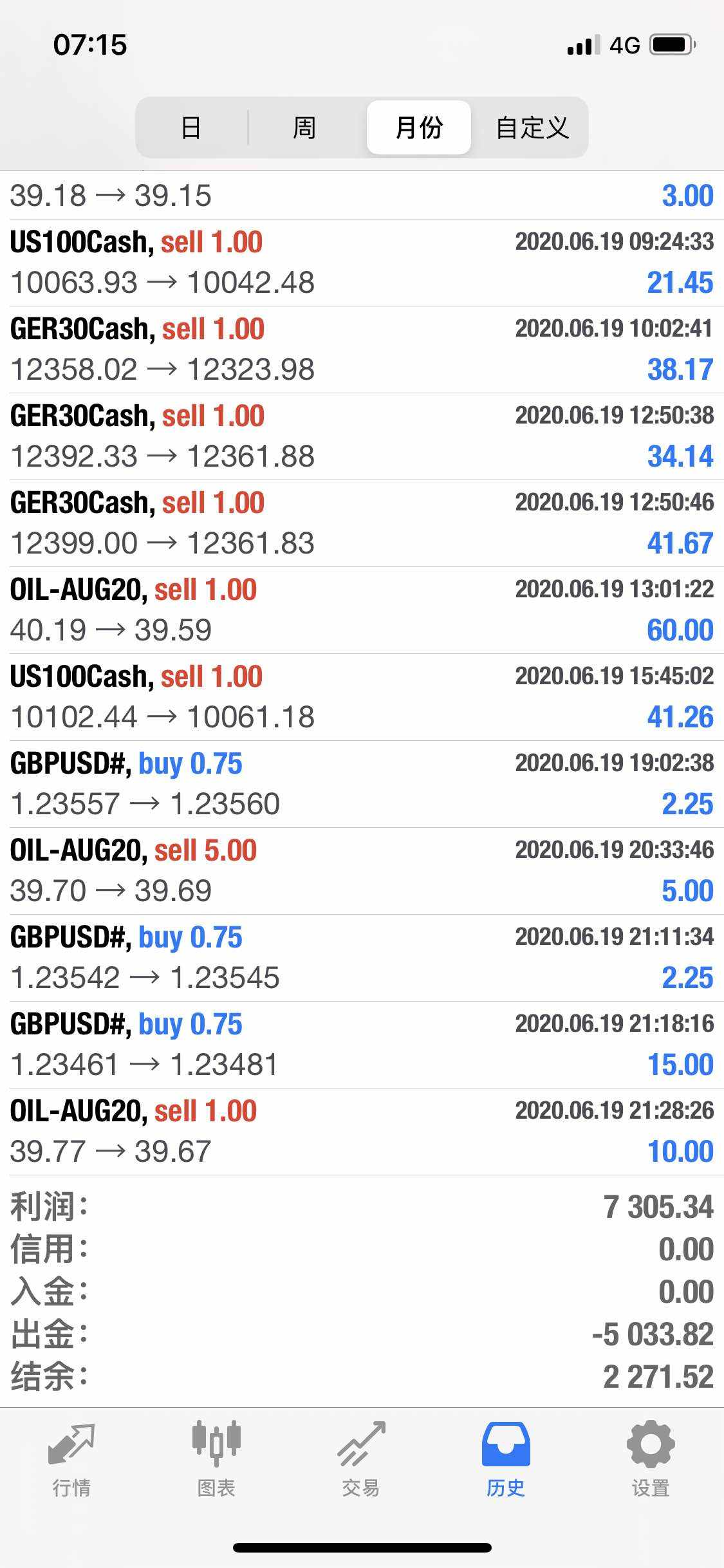This screenshot has height=1568, width=724.
Task: Expand the US100Cash trade at 09:24:33
Action: [362, 263]
